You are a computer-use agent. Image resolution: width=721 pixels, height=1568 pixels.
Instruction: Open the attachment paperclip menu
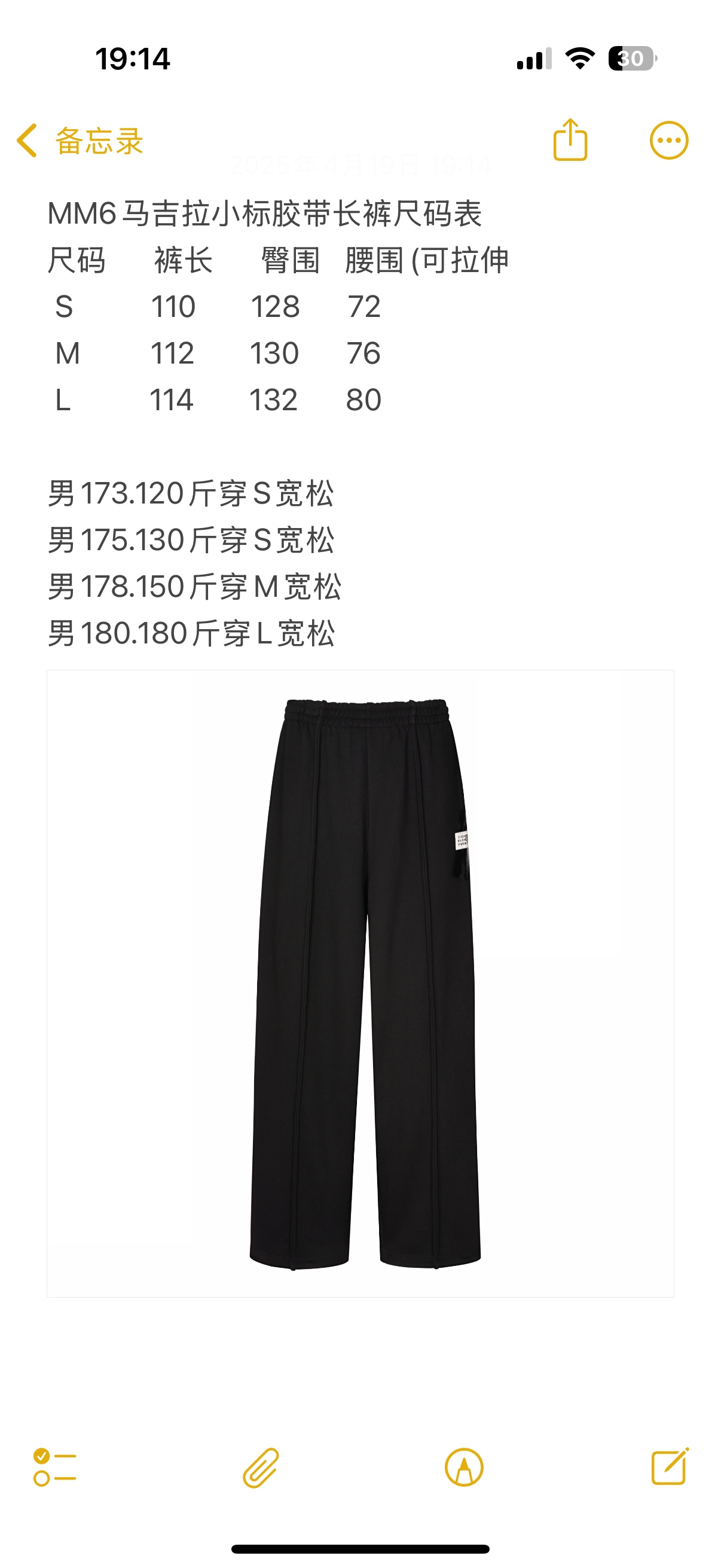tap(261, 1468)
